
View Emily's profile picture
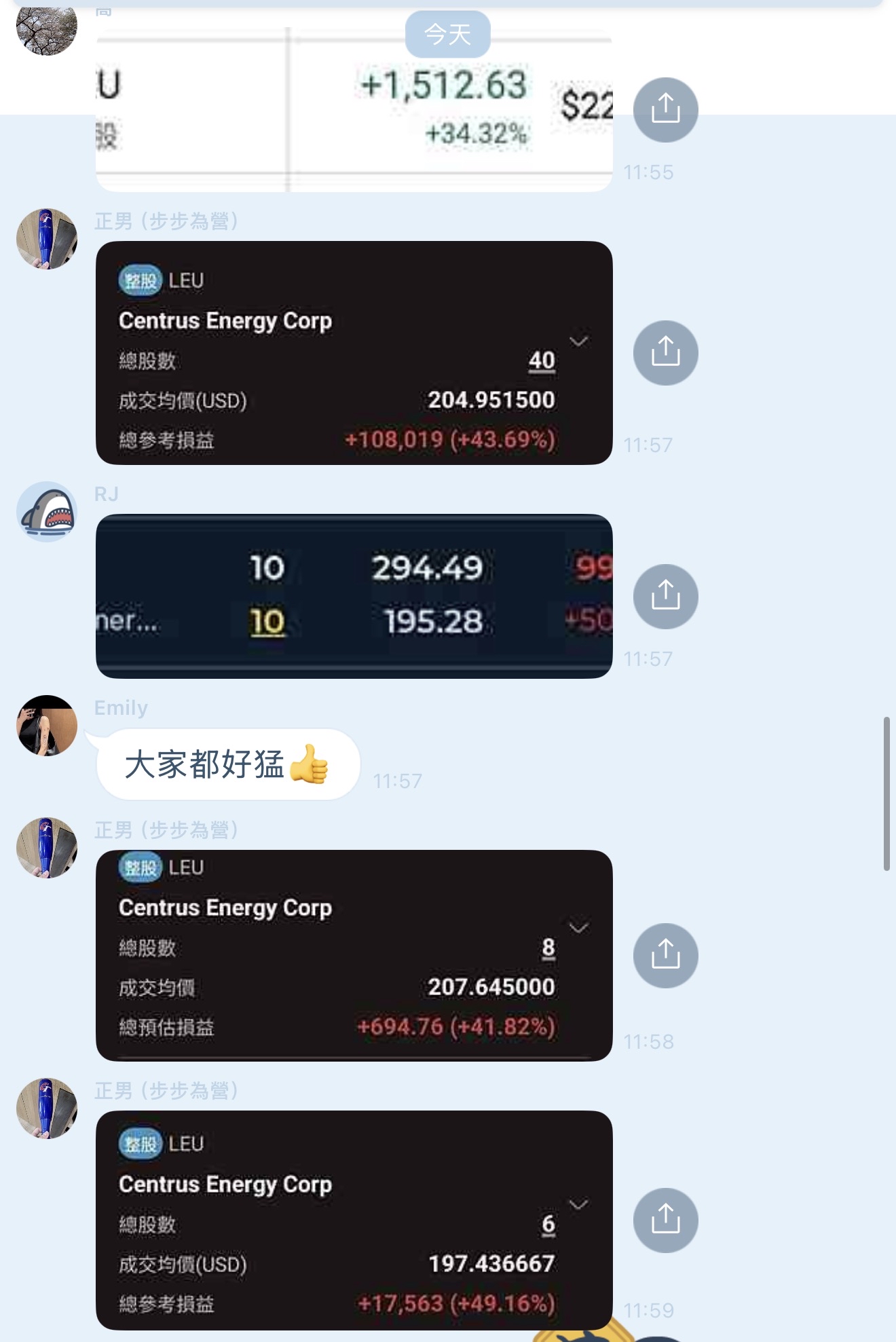47,725
